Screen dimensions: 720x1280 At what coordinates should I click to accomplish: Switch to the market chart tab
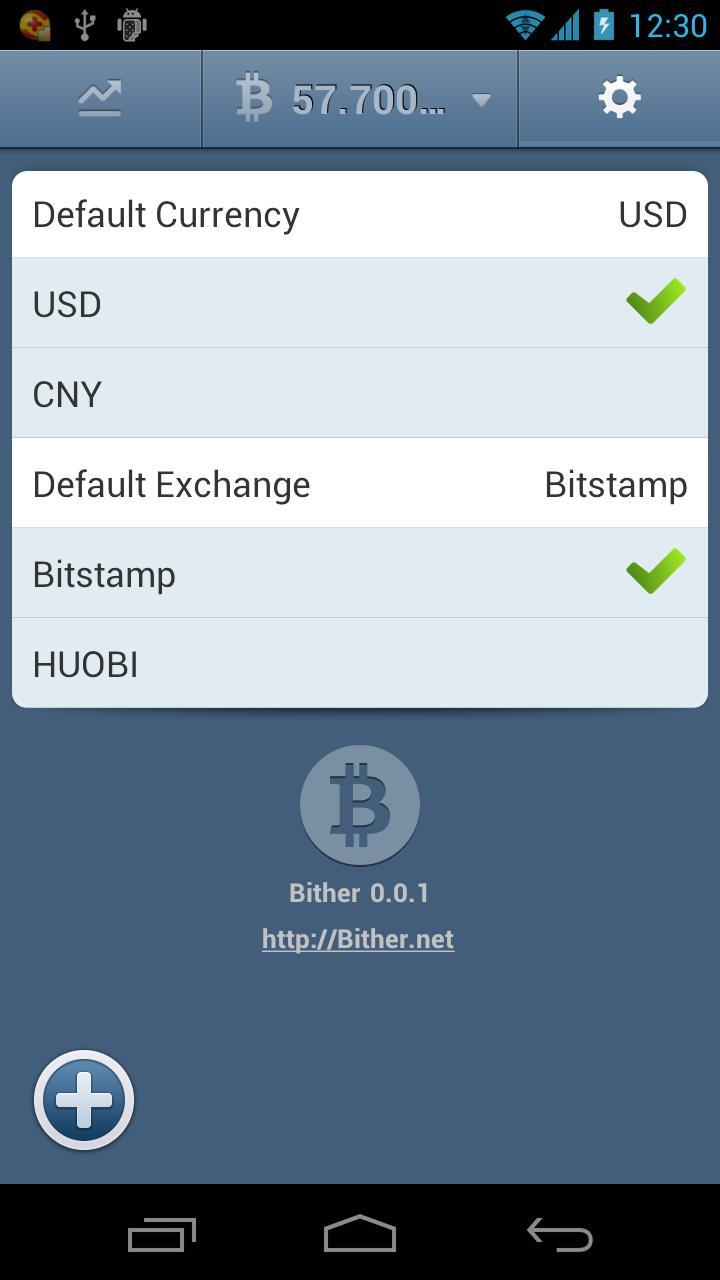[100, 98]
